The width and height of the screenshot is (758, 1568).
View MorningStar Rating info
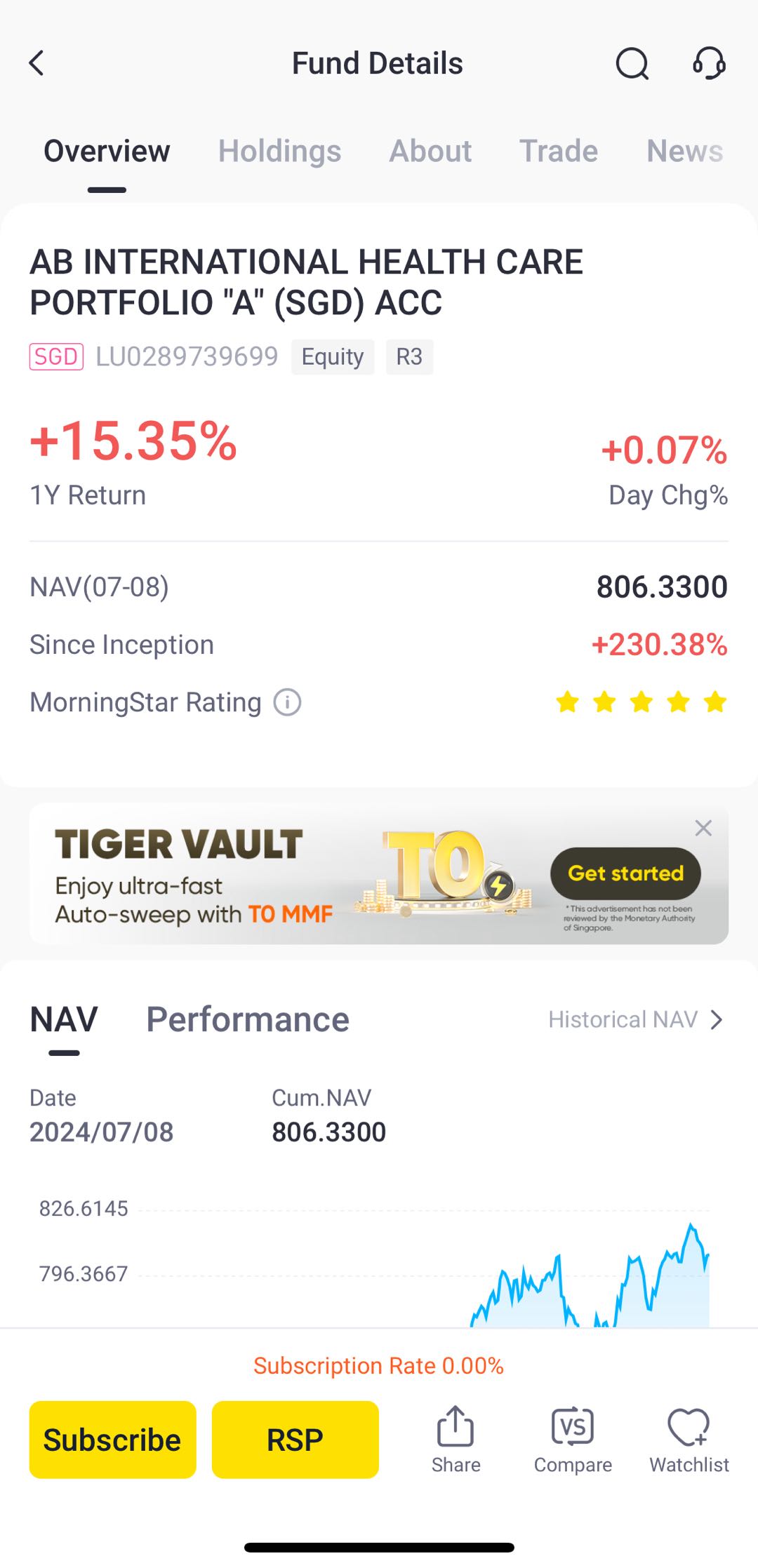[x=287, y=702]
